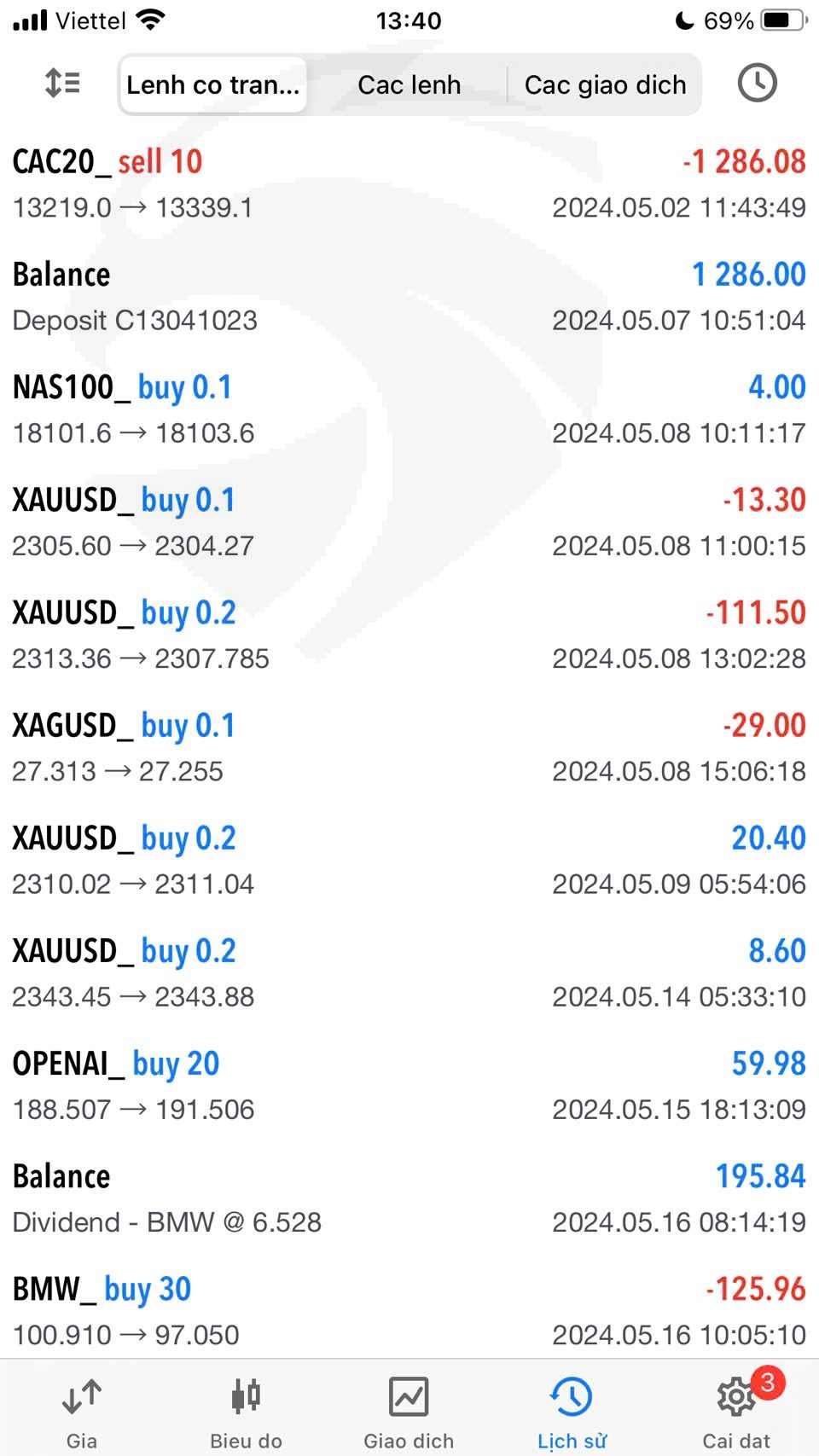
Task: Expand the OPENAI_ buy 20 trade
Action: [409, 1085]
